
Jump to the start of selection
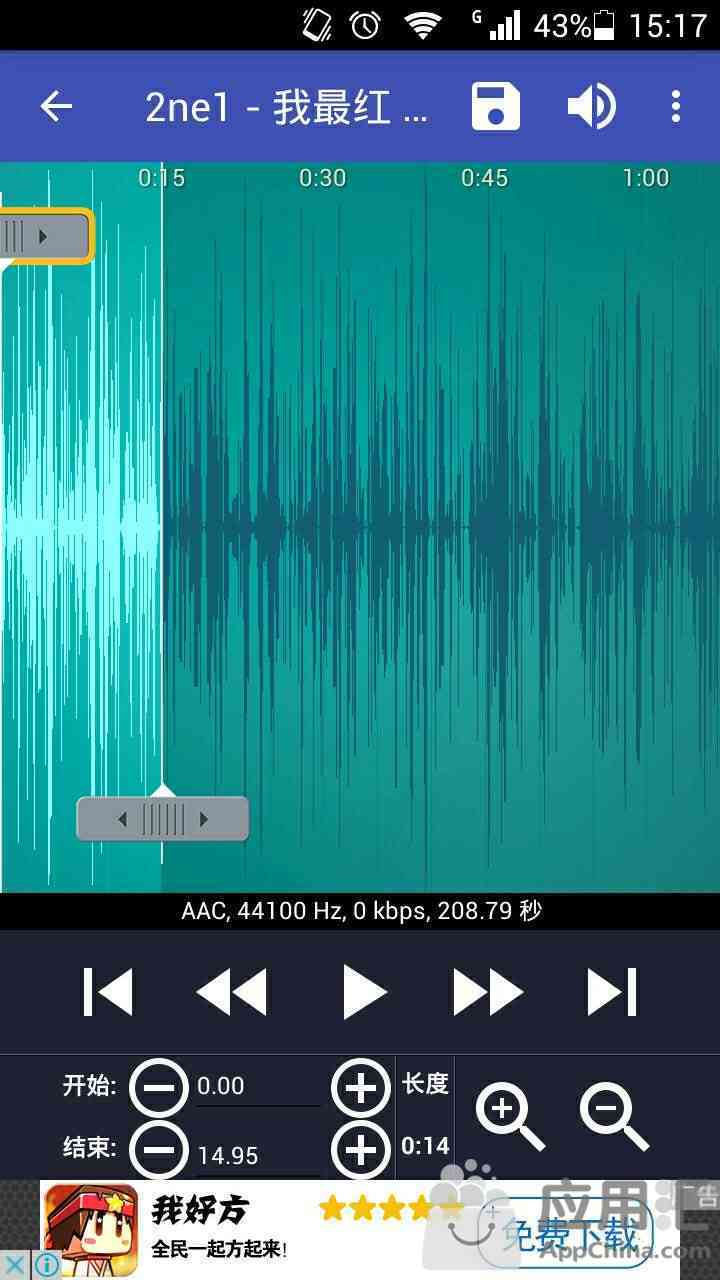pyautogui.click(x=108, y=992)
